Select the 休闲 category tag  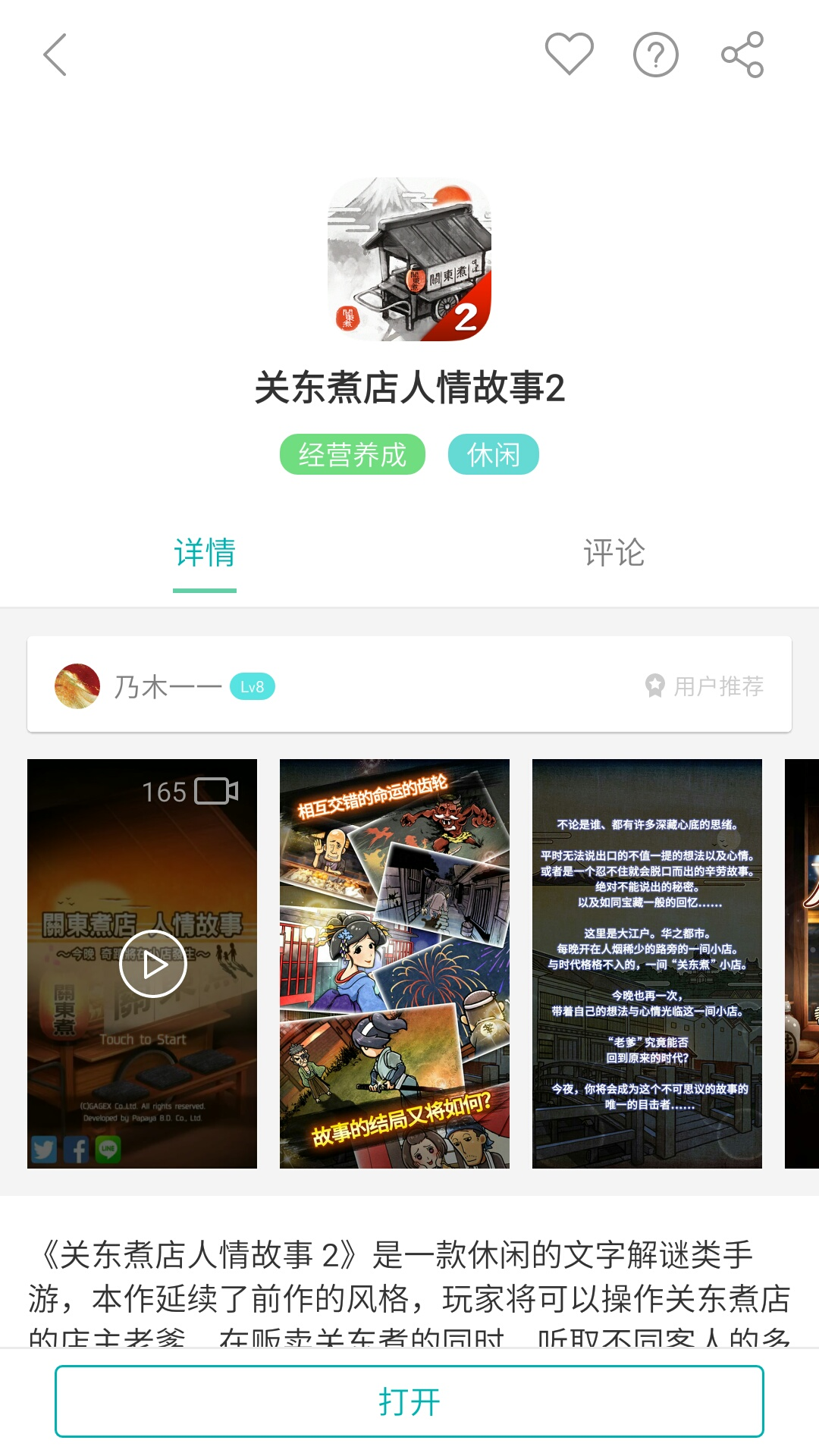click(x=493, y=454)
